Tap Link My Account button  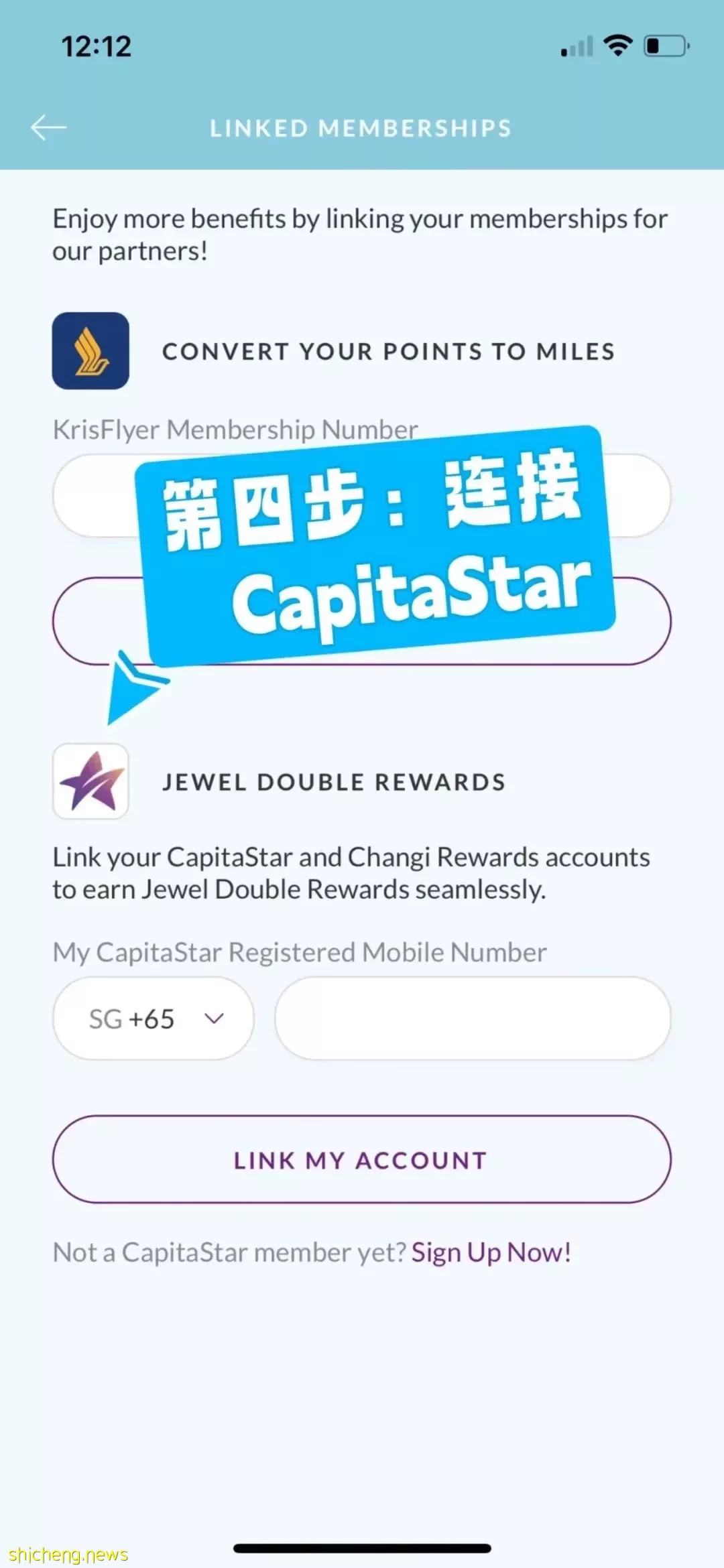click(x=361, y=1160)
